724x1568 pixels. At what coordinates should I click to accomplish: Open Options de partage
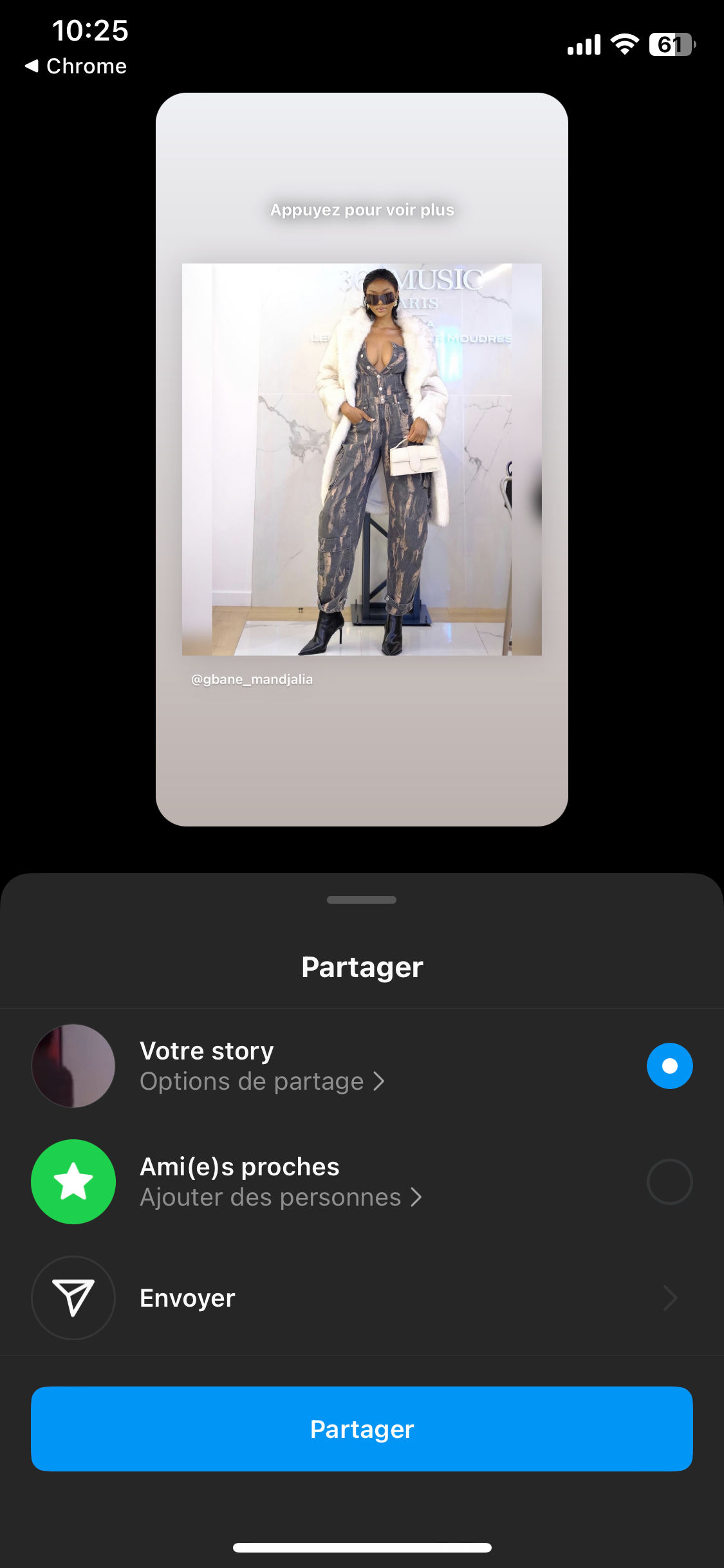point(262,1082)
